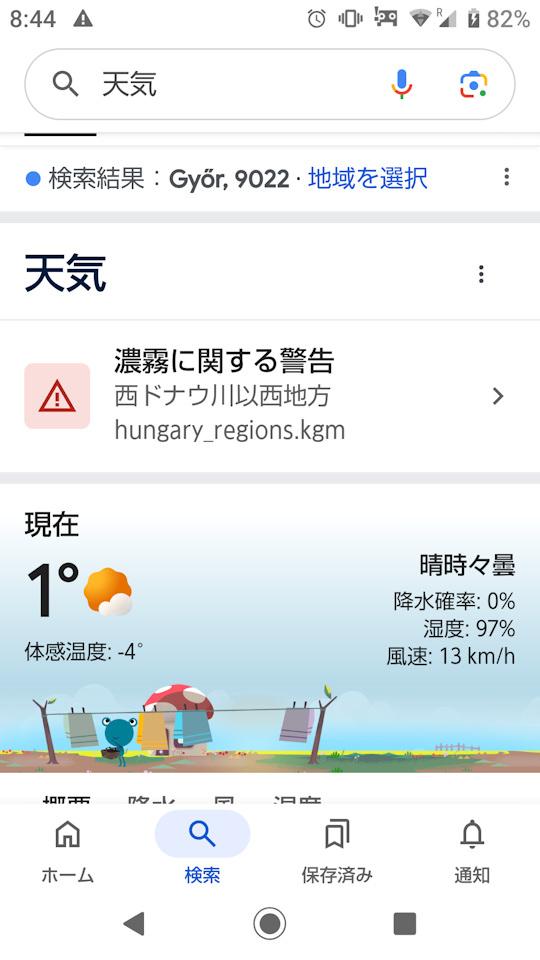Open the 濃霧に関する警告 alert
540x960 pixels.
[269, 396]
